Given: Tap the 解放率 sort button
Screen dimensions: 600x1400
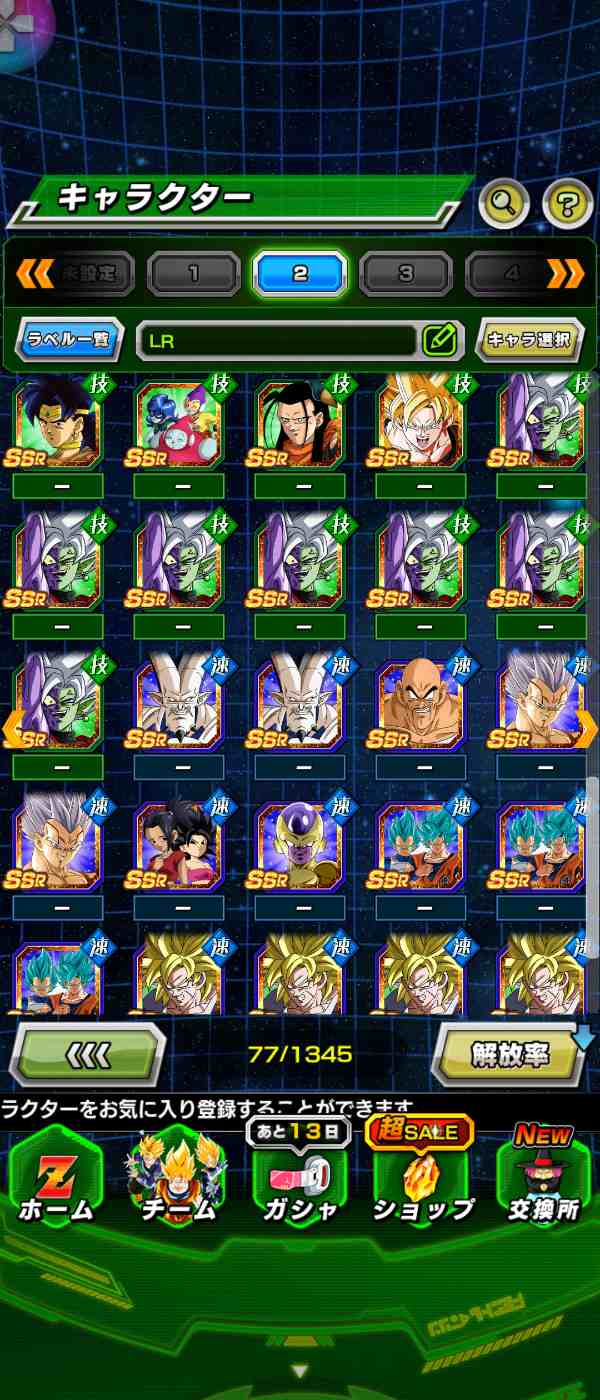Looking at the screenshot, I should pos(510,1054).
